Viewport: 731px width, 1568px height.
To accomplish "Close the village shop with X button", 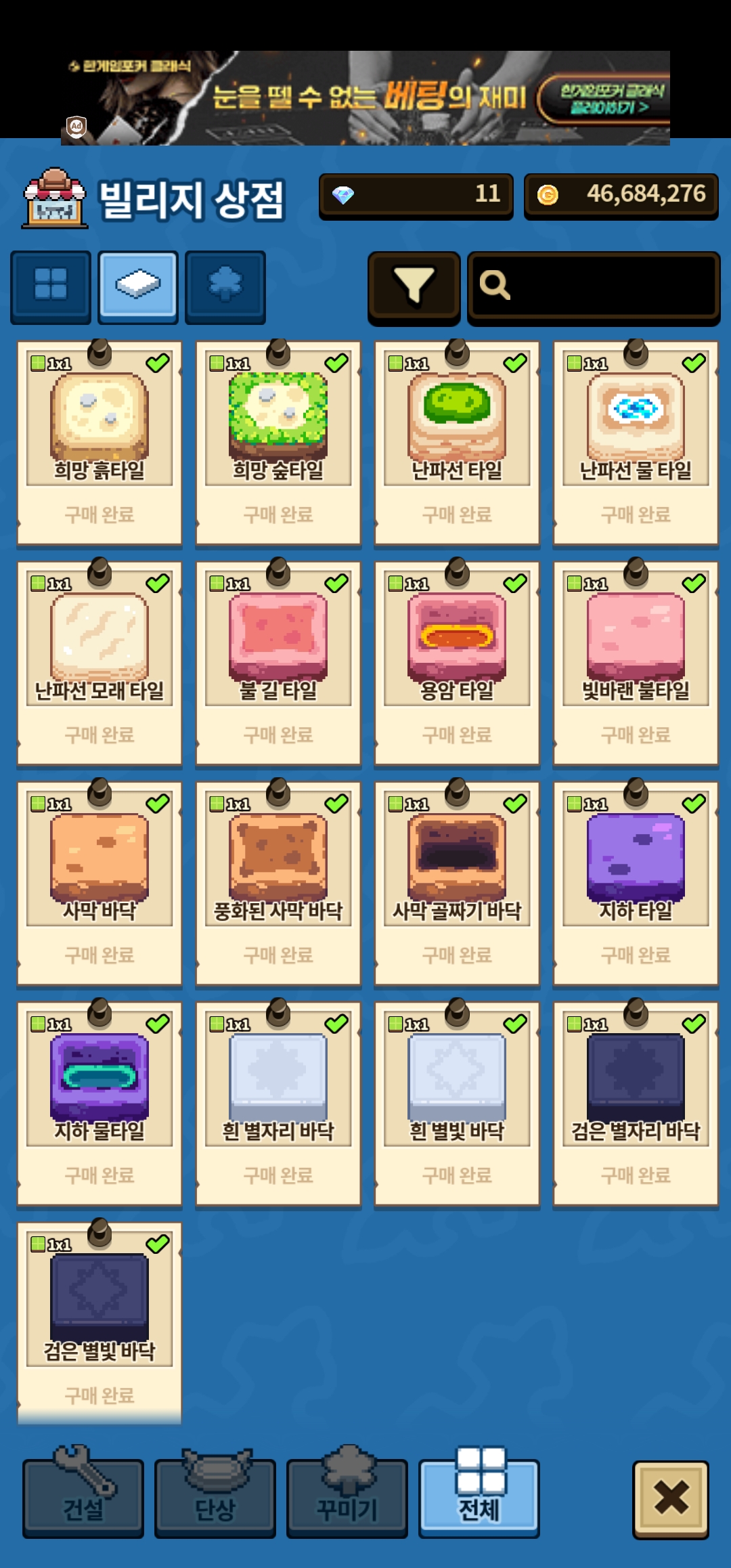I will 671,1499.
